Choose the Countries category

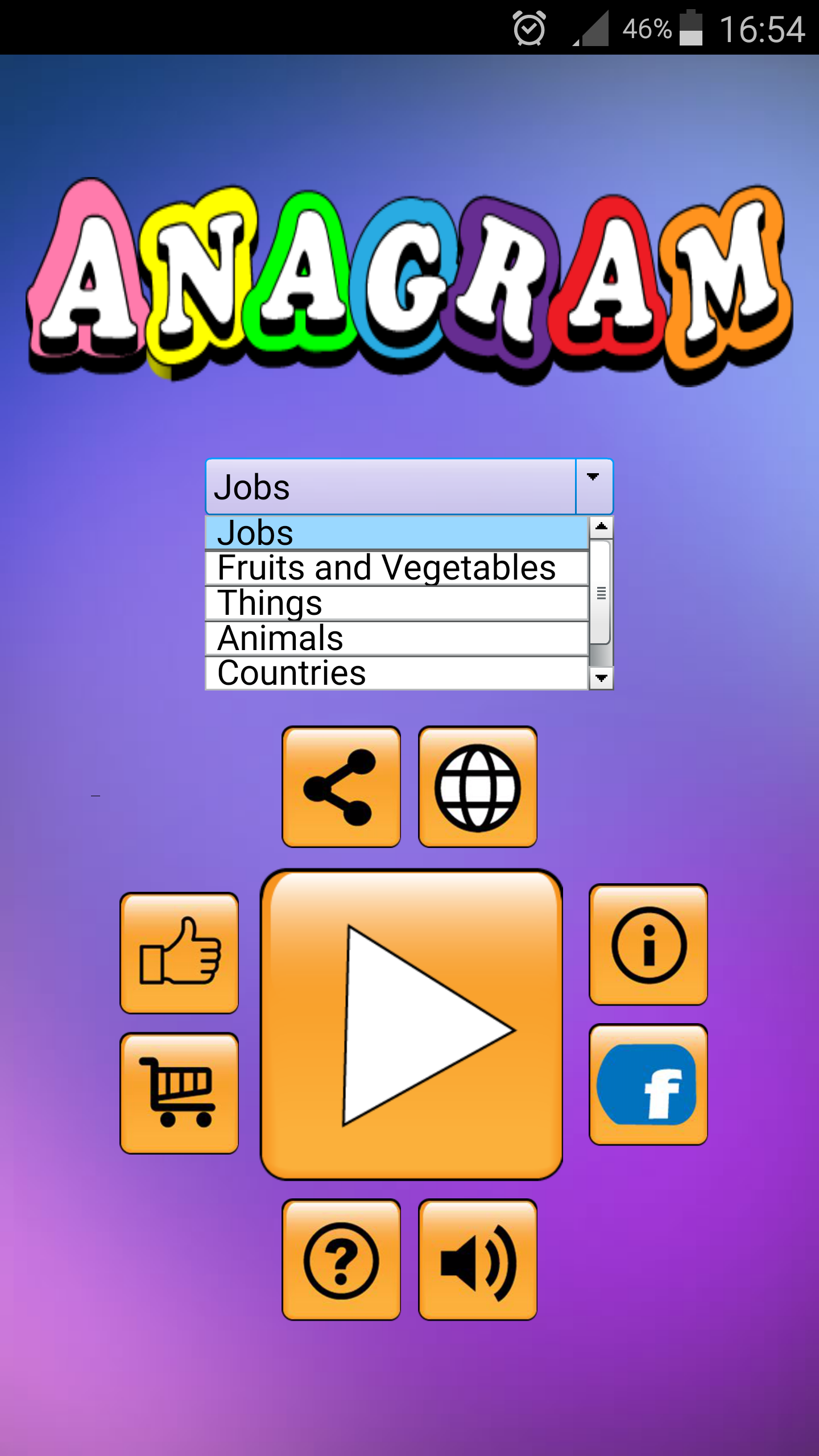pos(396,673)
